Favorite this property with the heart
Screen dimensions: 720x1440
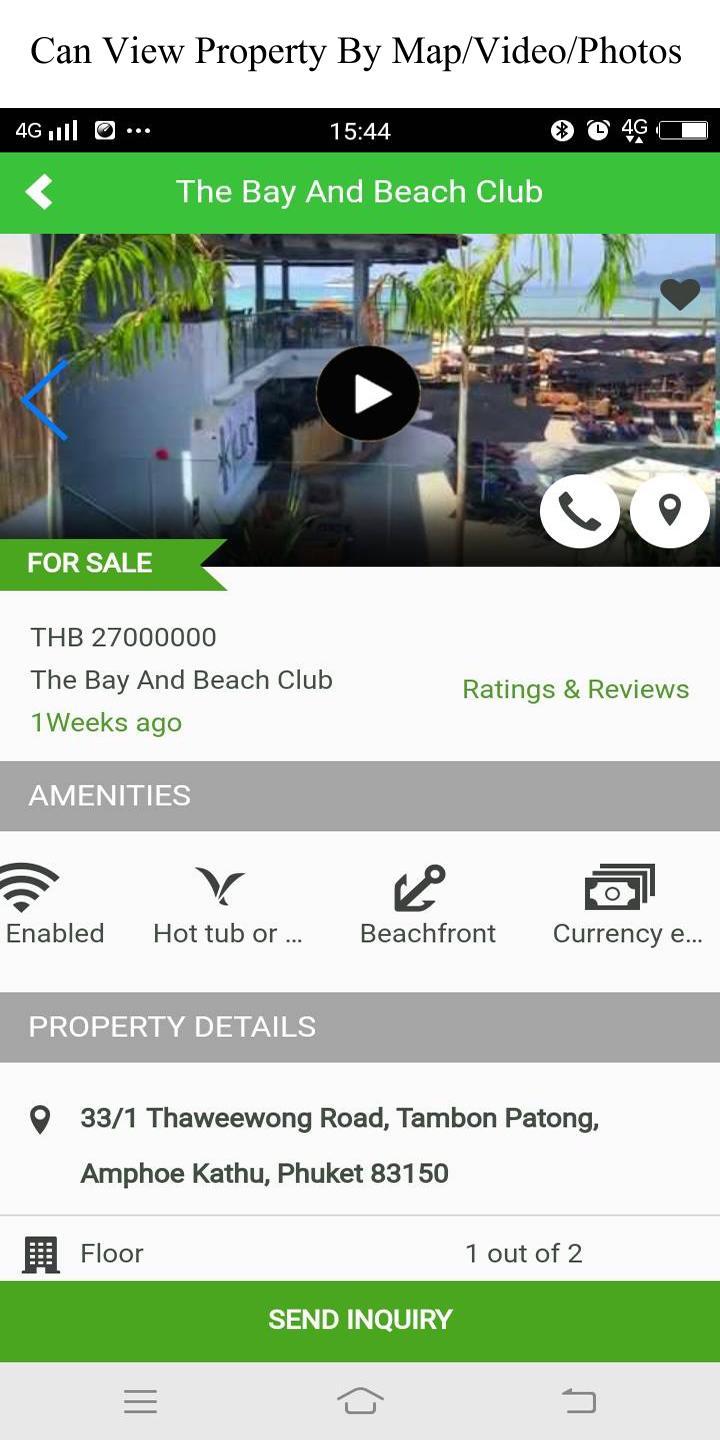click(x=680, y=294)
